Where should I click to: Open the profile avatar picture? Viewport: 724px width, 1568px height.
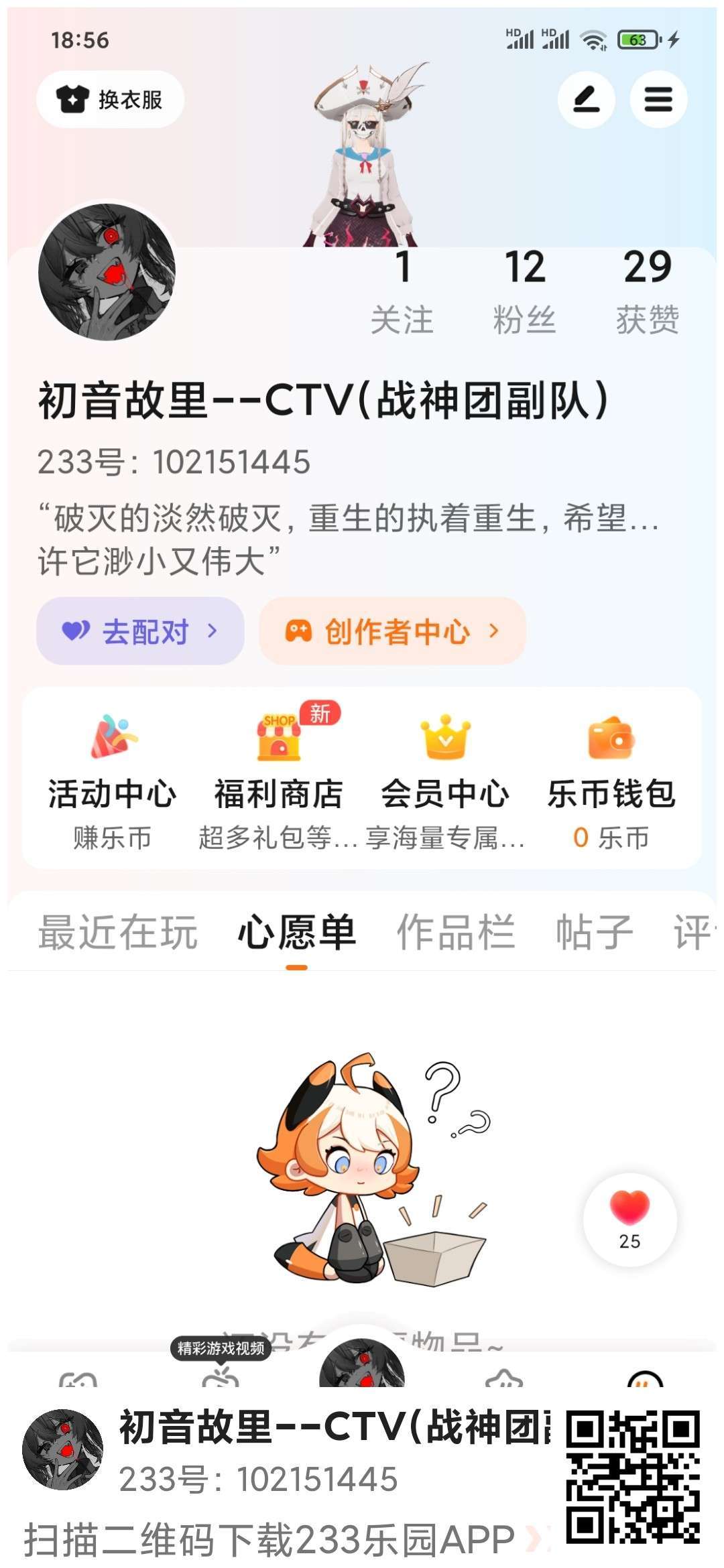click(x=107, y=272)
